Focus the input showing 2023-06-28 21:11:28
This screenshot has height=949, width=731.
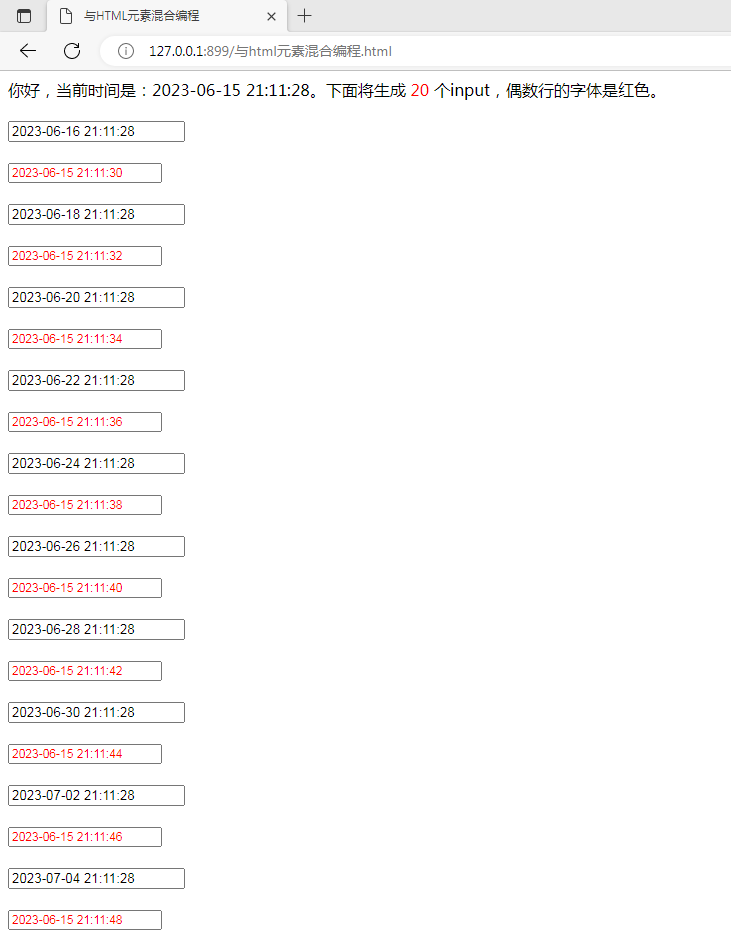pos(96,630)
